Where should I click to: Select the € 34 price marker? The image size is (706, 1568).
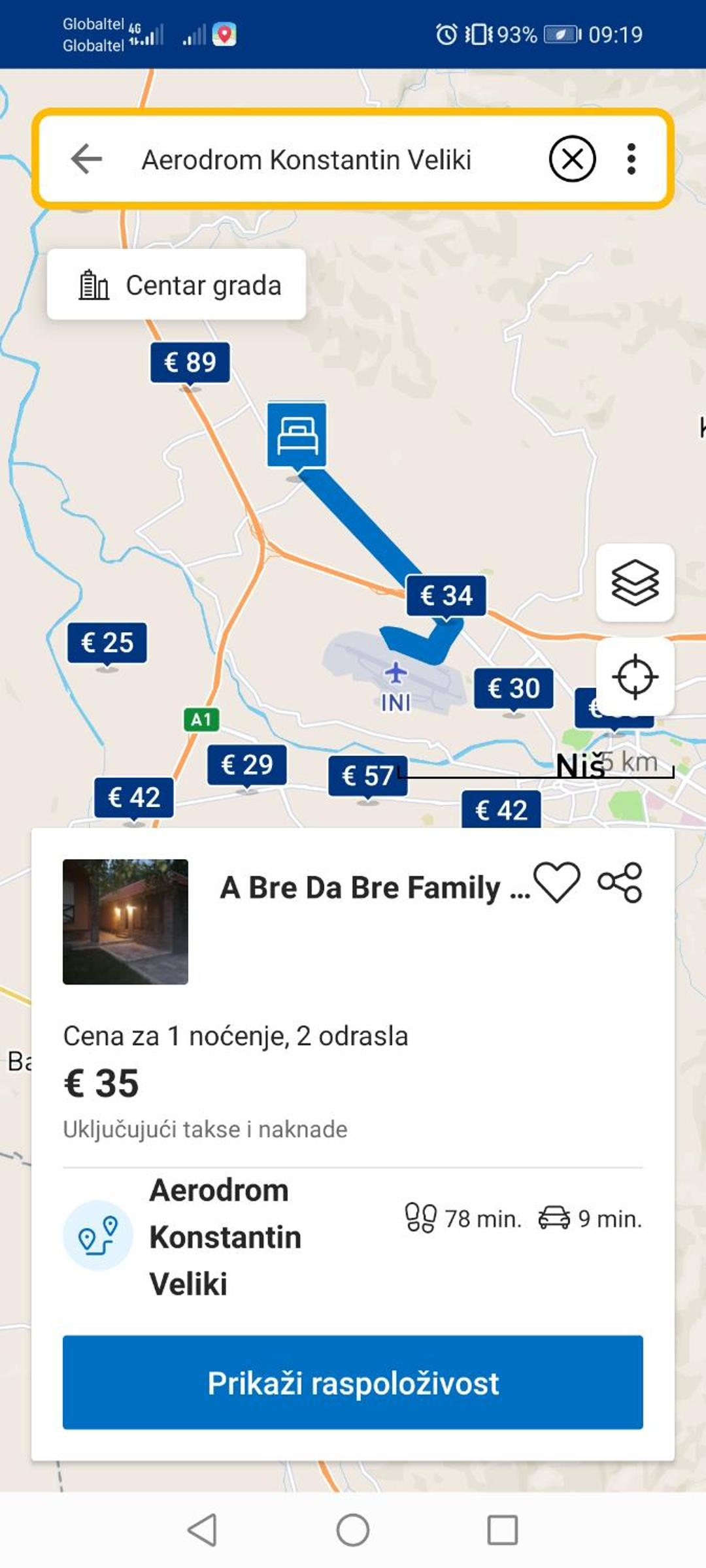point(446,595)
